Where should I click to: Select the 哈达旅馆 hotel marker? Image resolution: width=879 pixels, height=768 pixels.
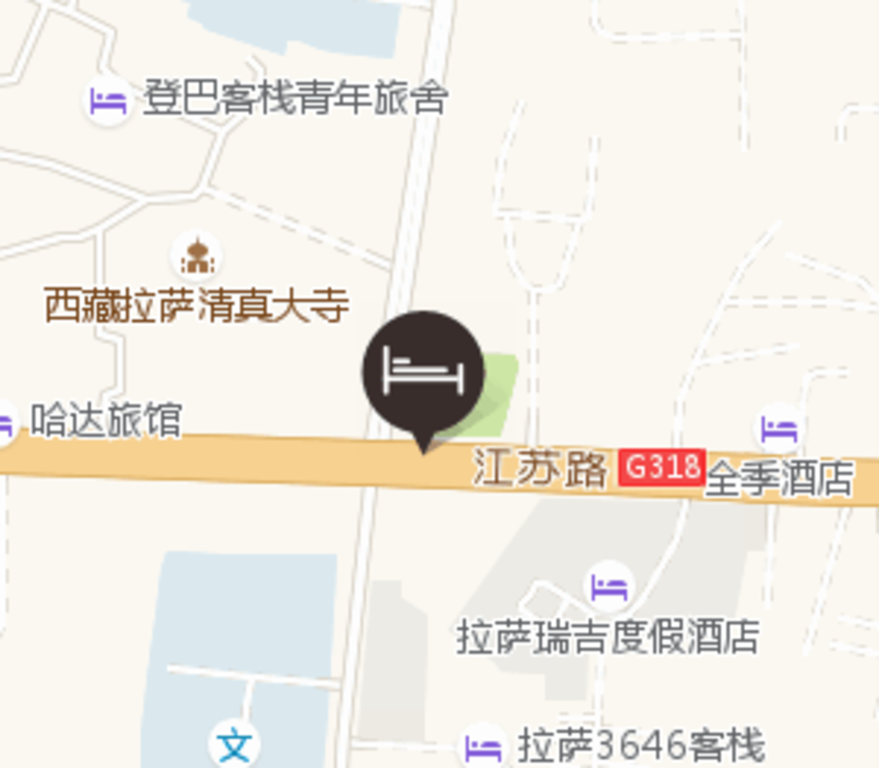4,422
